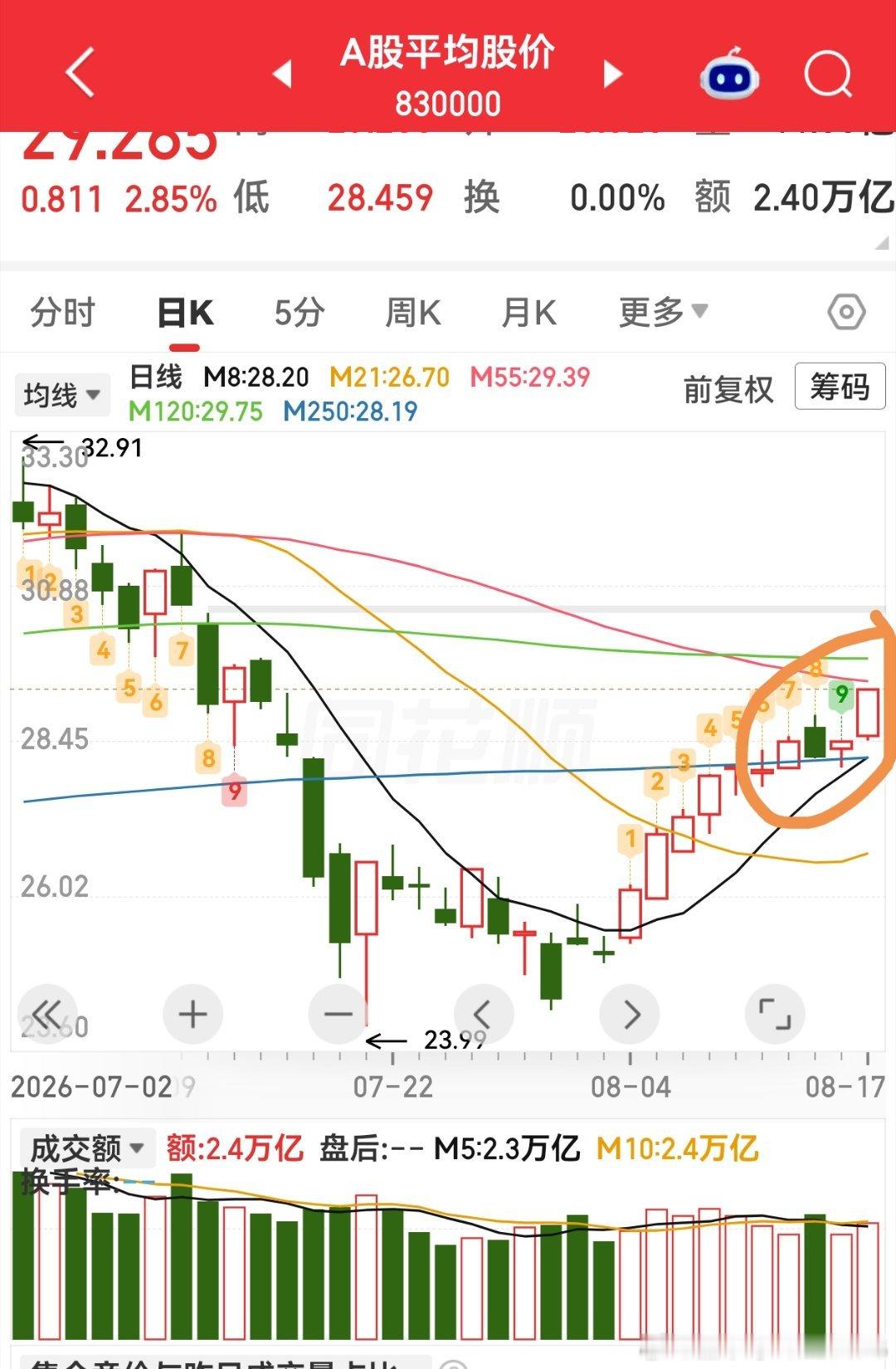Tap the 筹码 button
Viewport: 896px width, 1369px height.
[840, 387]
